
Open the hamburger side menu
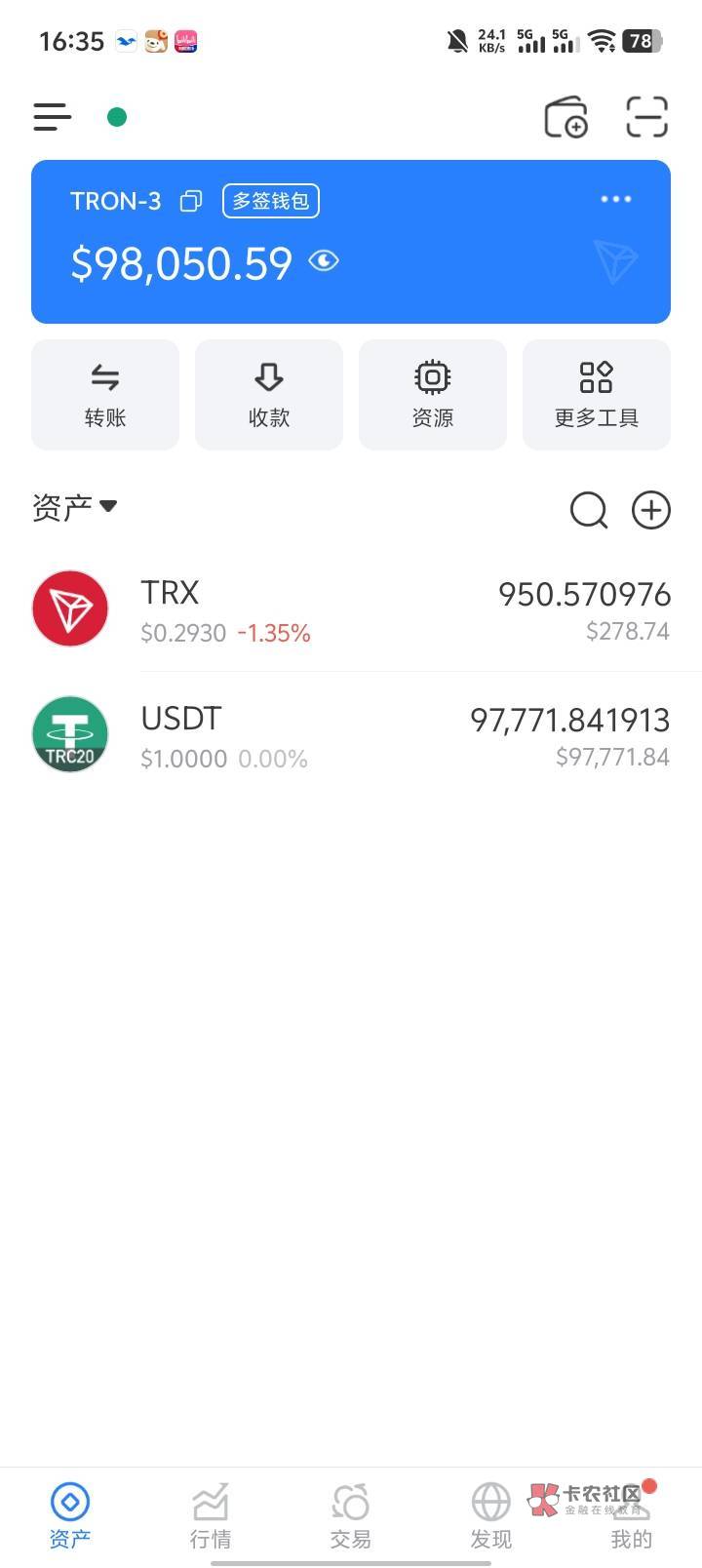[x=53, y=117]
